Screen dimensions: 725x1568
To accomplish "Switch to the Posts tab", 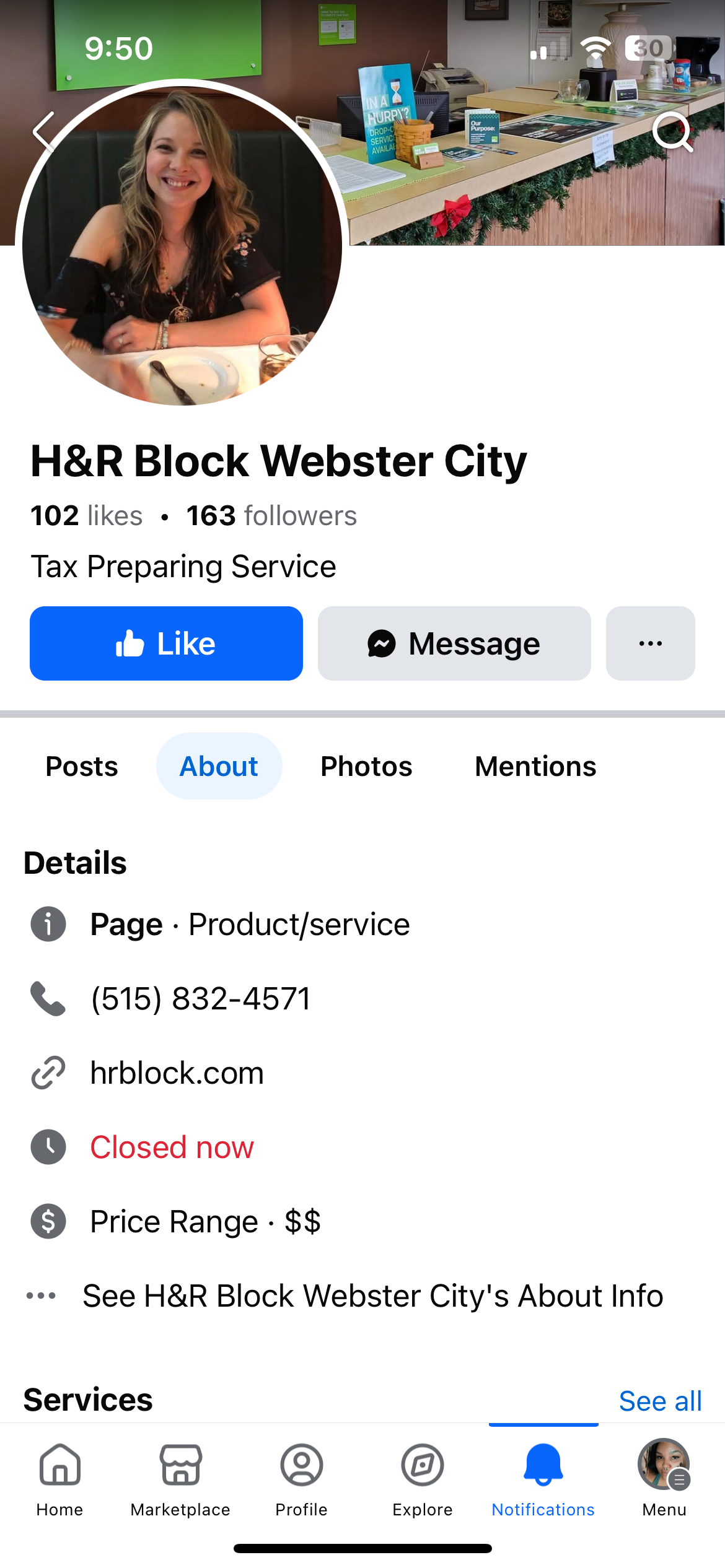I will (x=82, y=766).
